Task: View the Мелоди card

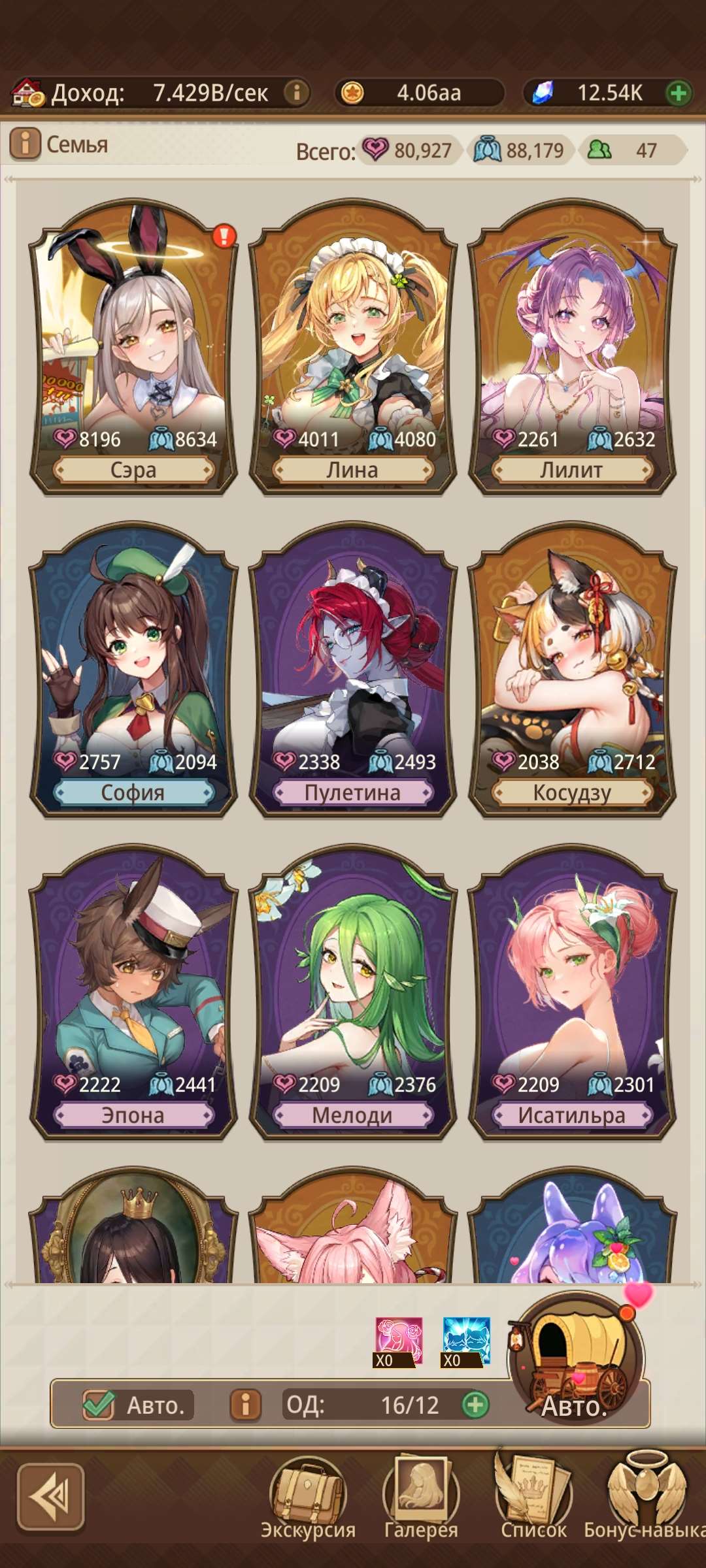Action: pos(352,993)
